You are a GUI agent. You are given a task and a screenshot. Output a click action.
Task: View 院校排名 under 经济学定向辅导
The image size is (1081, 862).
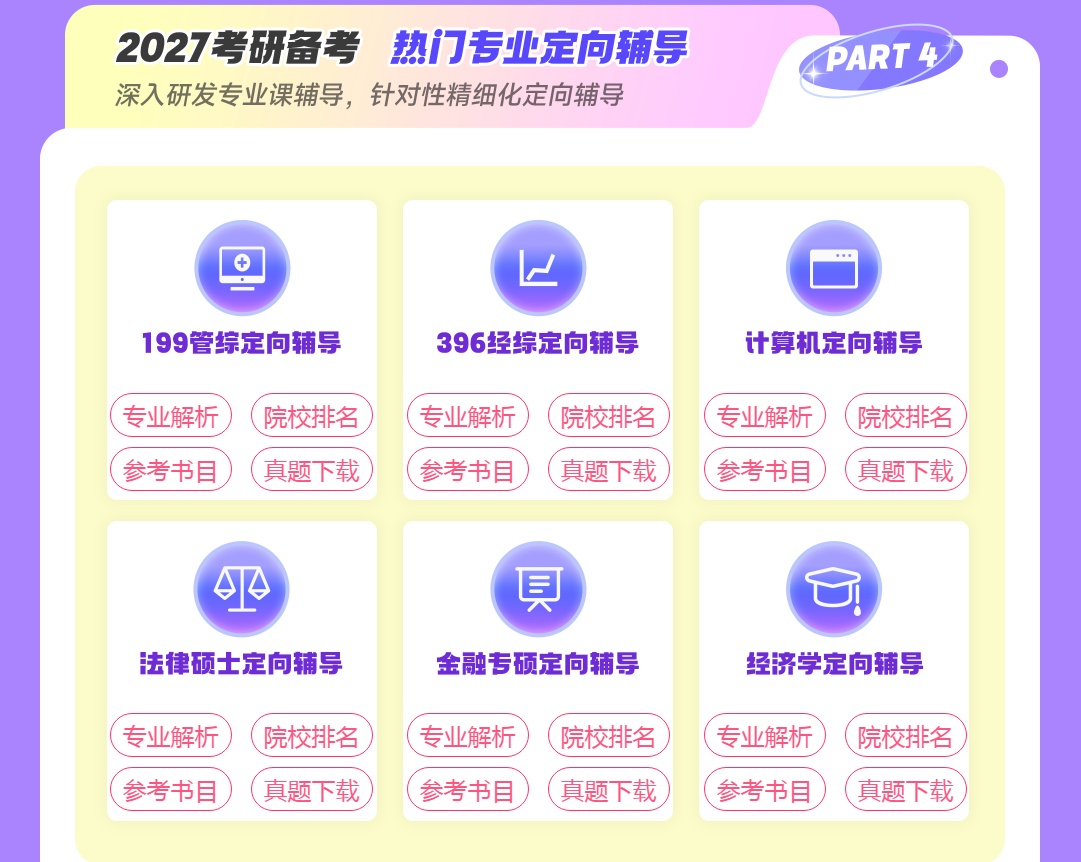pyautogui.click(x=905, y=737)
